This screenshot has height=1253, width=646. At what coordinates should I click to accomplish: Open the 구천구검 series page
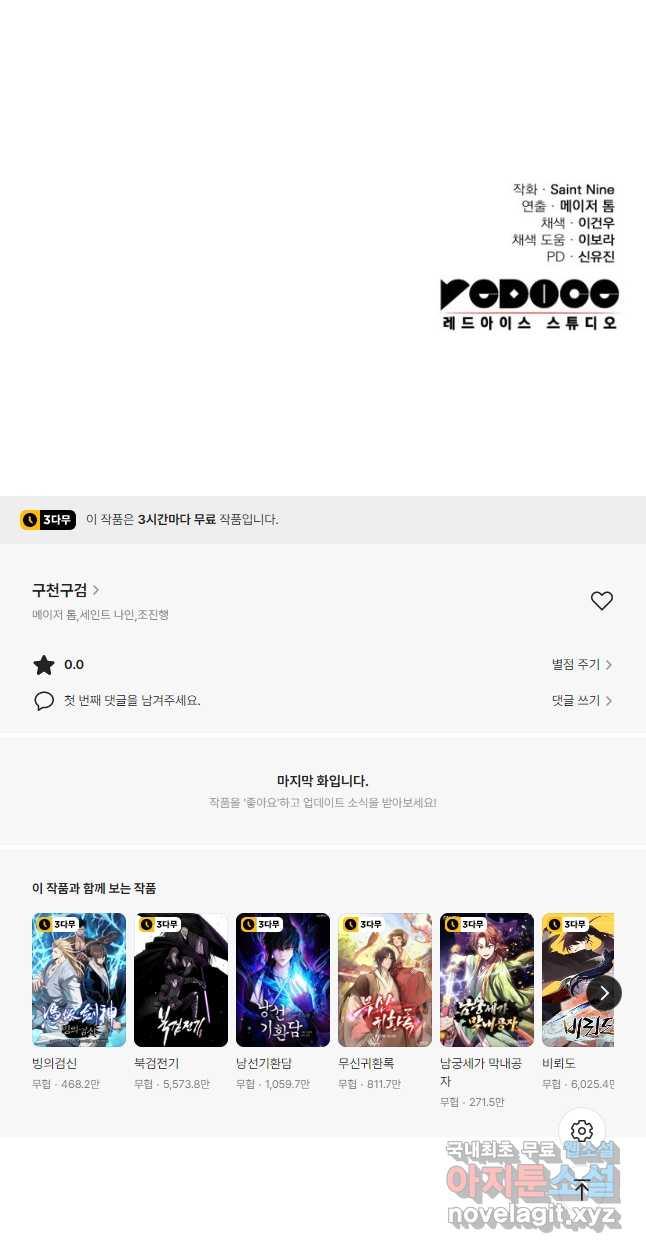[x=65, y=590]
